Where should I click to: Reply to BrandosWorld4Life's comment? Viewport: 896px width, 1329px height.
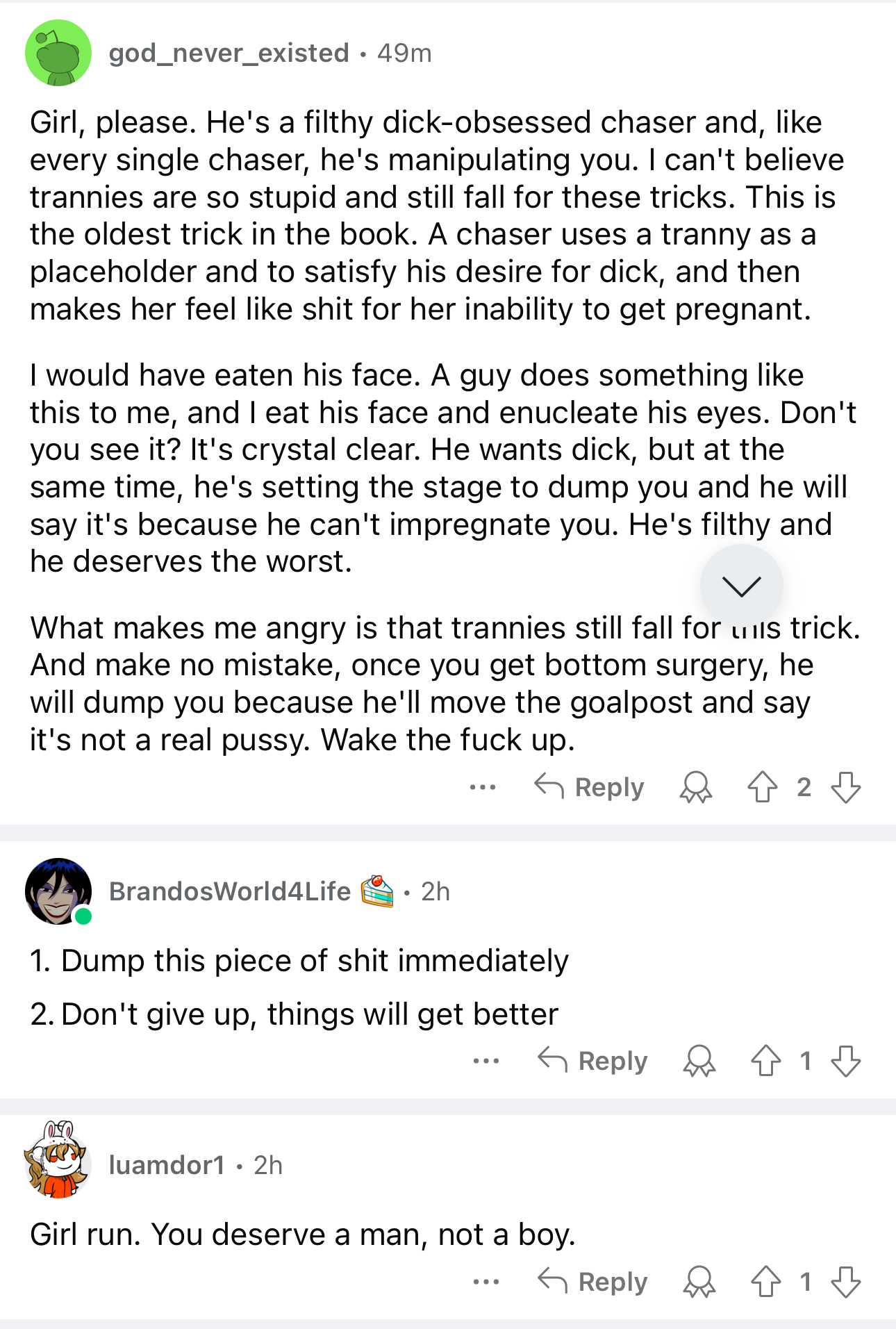592,1061
